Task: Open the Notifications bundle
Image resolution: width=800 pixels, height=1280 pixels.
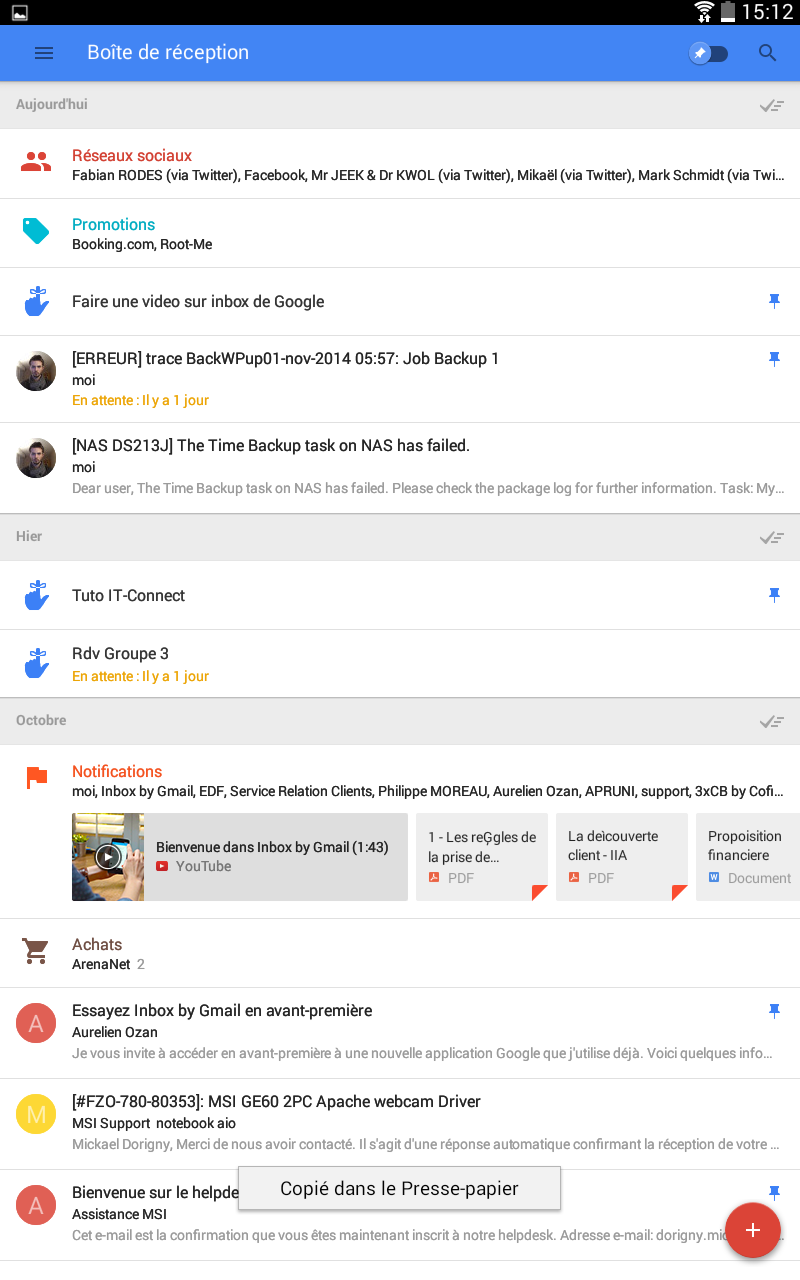Action: pos(400,780)
